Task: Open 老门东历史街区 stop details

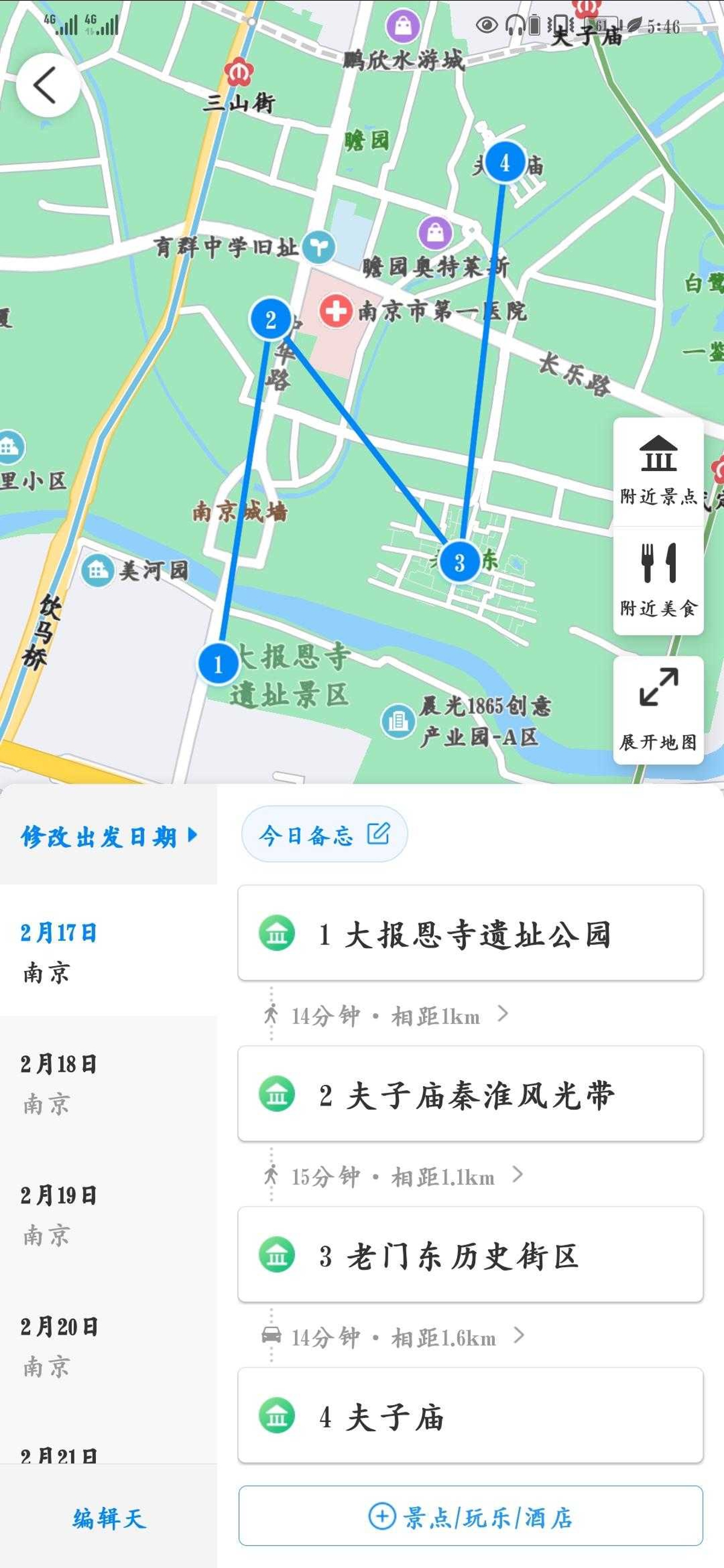Action: pos(470,1255)
